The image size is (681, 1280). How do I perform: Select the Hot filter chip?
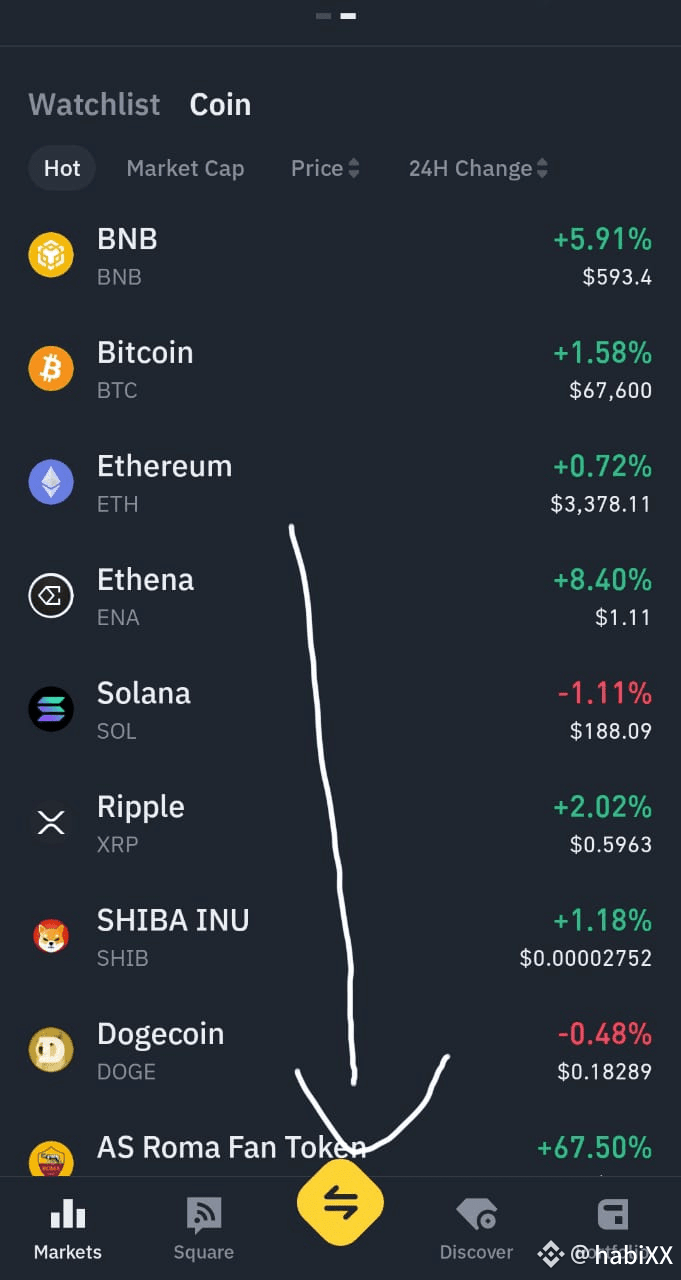click(62, 168)
